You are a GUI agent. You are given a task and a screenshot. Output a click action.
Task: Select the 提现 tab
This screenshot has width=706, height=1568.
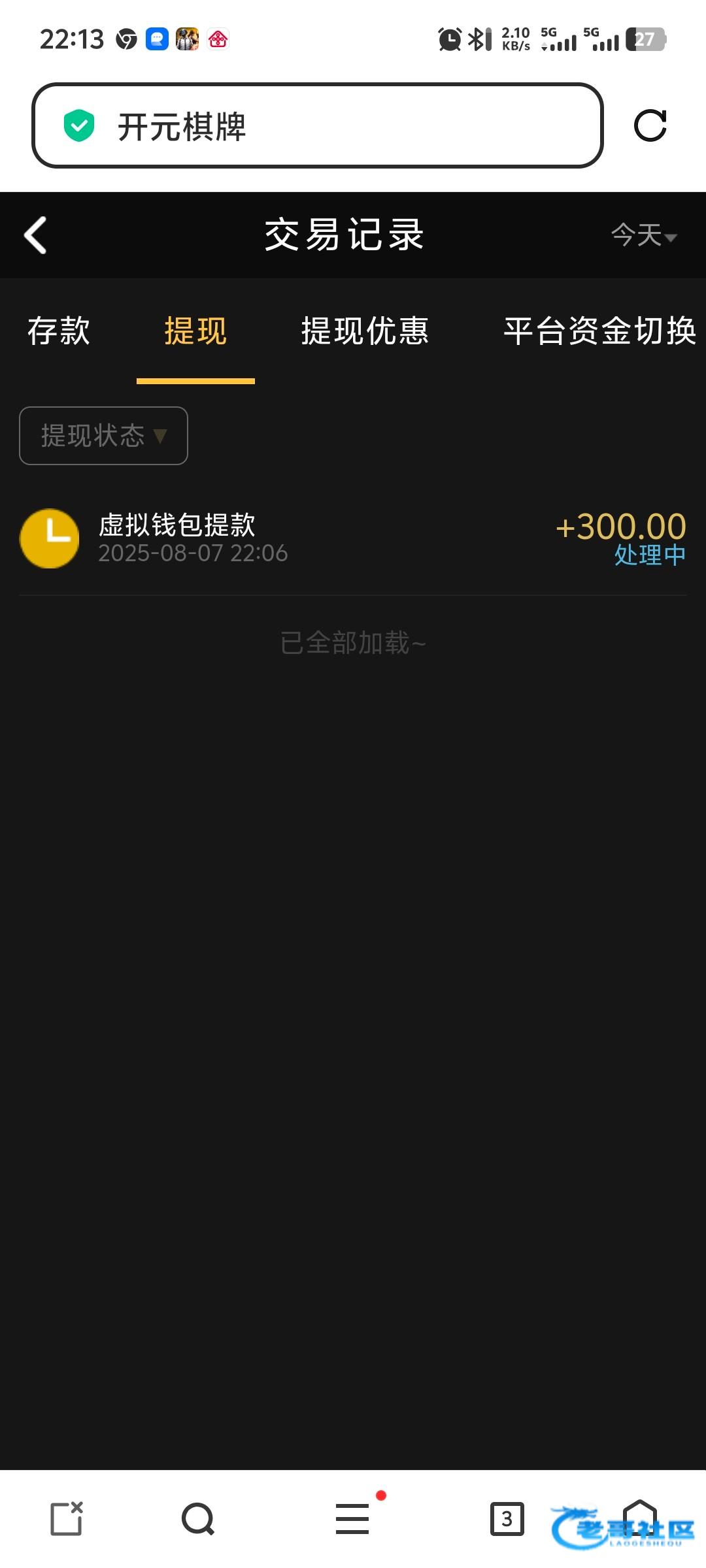[195, 331]
